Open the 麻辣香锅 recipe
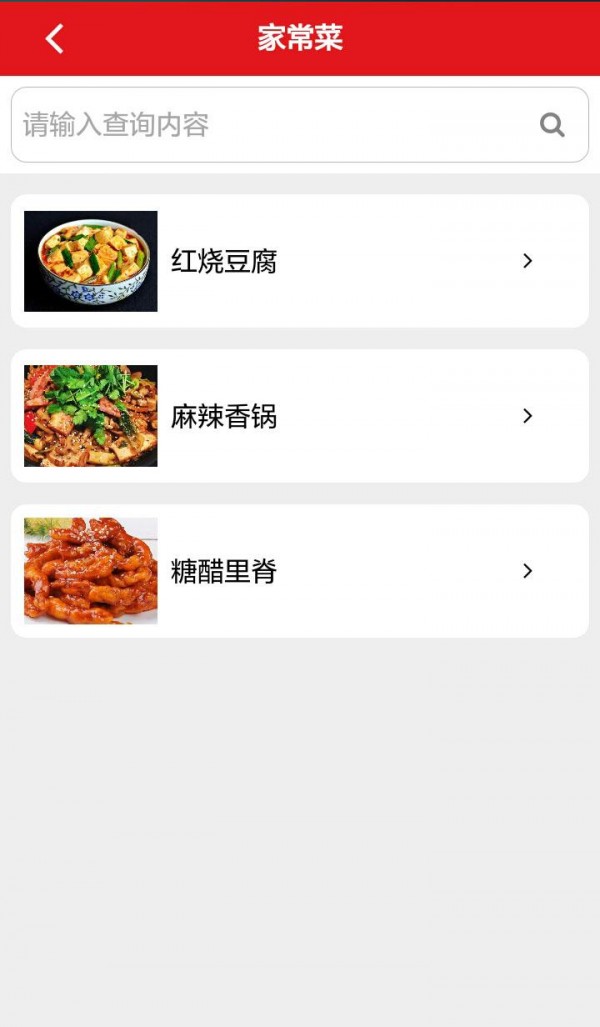Image resolution: width=600 pixels, height=1027 pixels. point(300,416)
